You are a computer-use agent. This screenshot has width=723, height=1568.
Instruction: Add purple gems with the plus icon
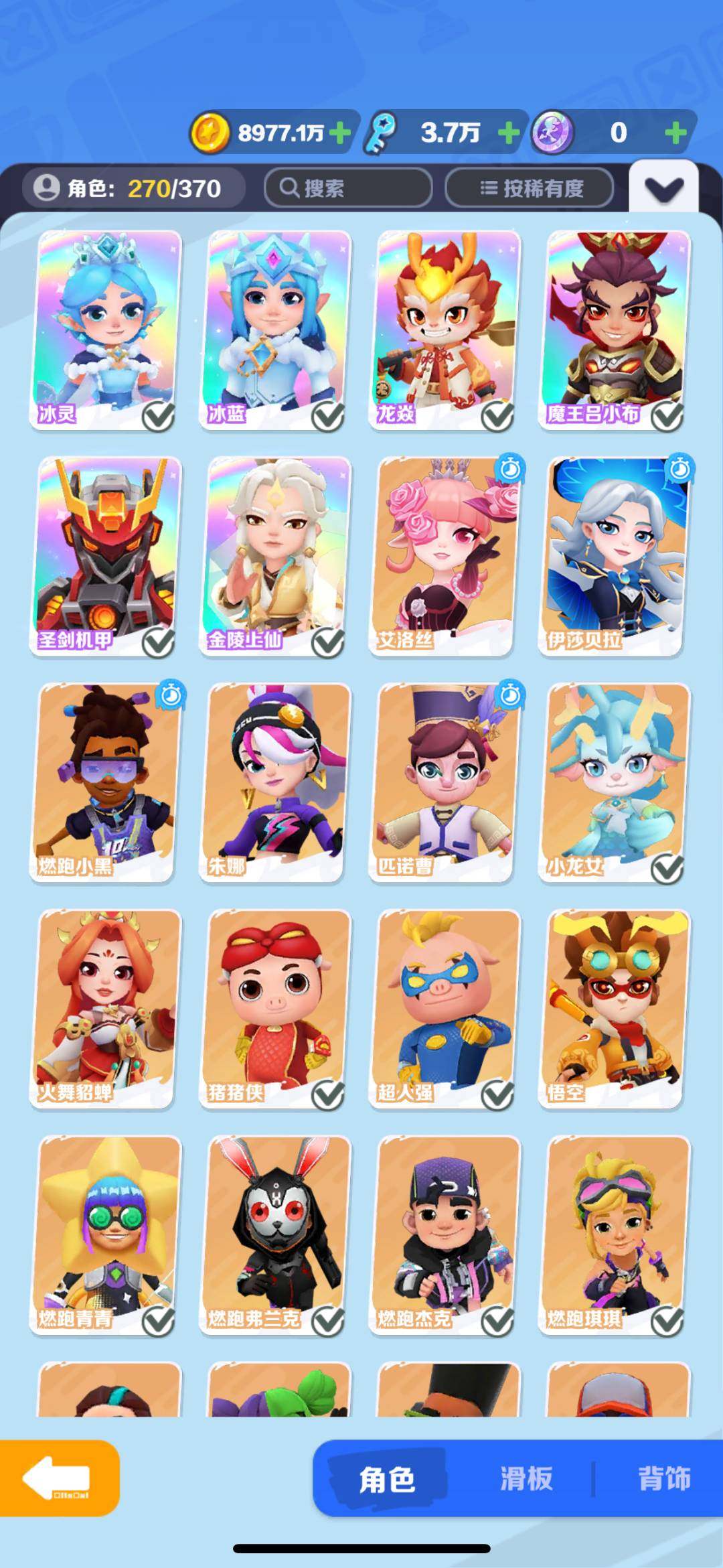675,133
